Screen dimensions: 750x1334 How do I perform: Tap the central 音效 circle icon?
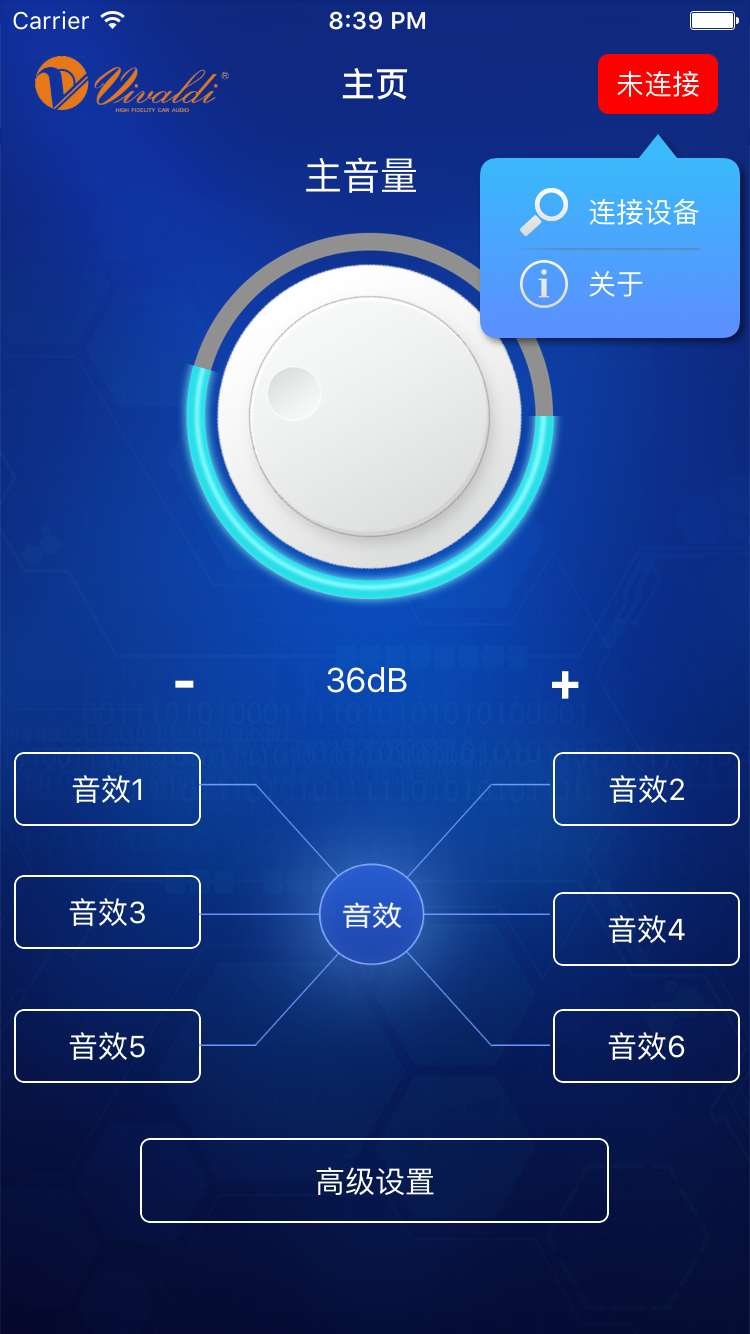click(x=371, y=913)
